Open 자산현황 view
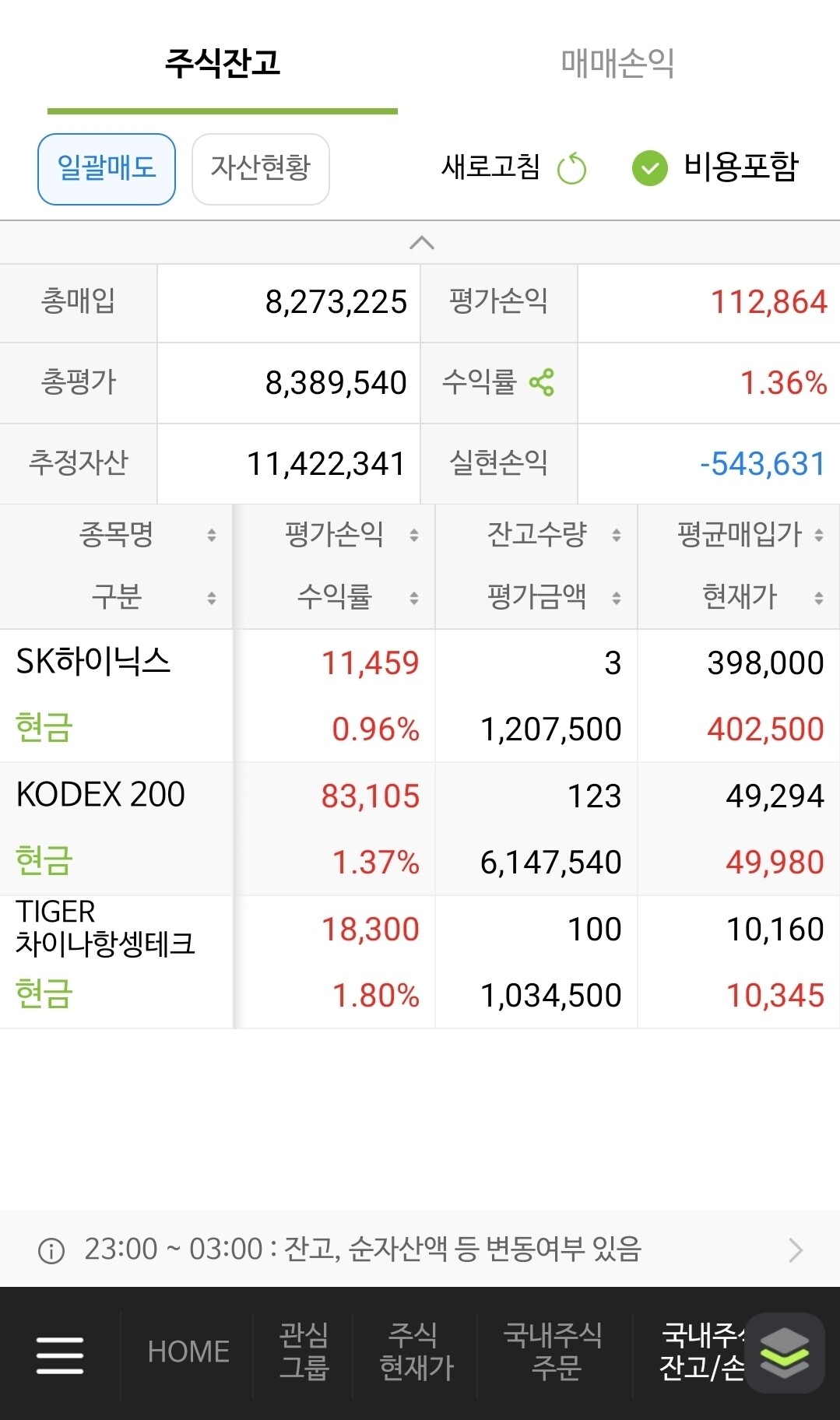The height and width of the screenshot is (1420, 840). pyautogui.click(x=261, y=169)
